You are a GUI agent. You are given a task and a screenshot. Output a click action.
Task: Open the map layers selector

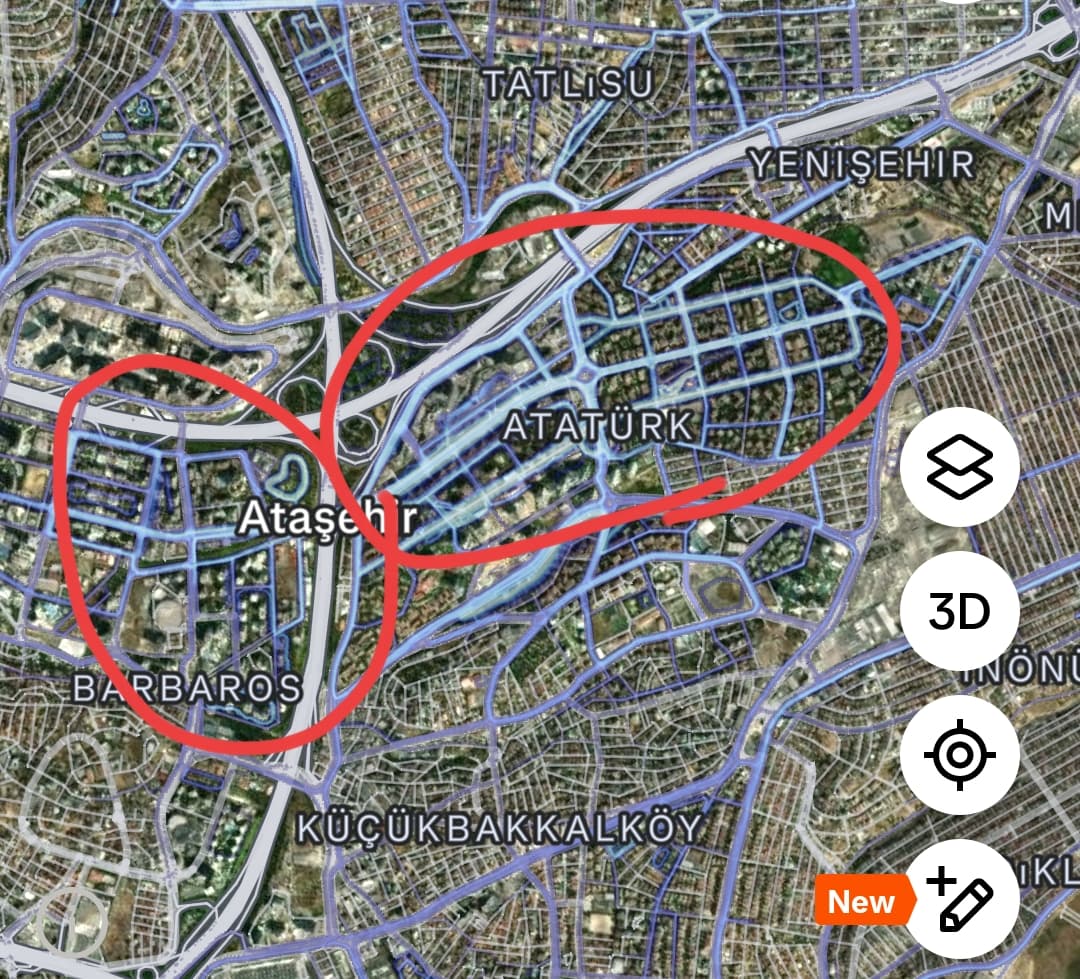(x=959, y=468)
